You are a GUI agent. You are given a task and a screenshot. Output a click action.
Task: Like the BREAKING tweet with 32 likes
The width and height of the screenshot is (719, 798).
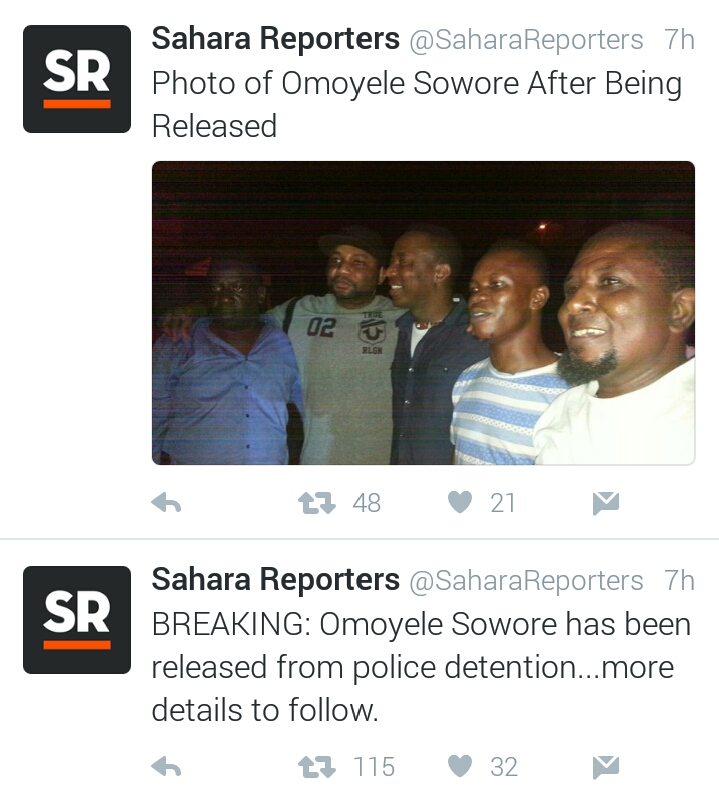tap(459, 766)
